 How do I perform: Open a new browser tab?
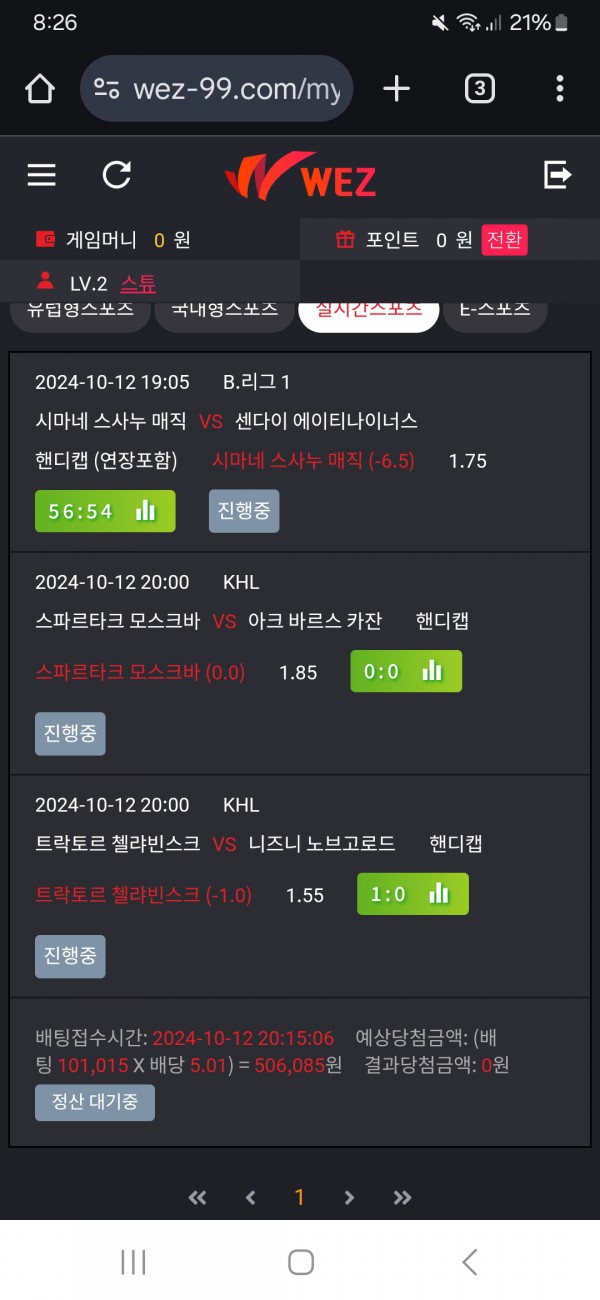[397, 90]
